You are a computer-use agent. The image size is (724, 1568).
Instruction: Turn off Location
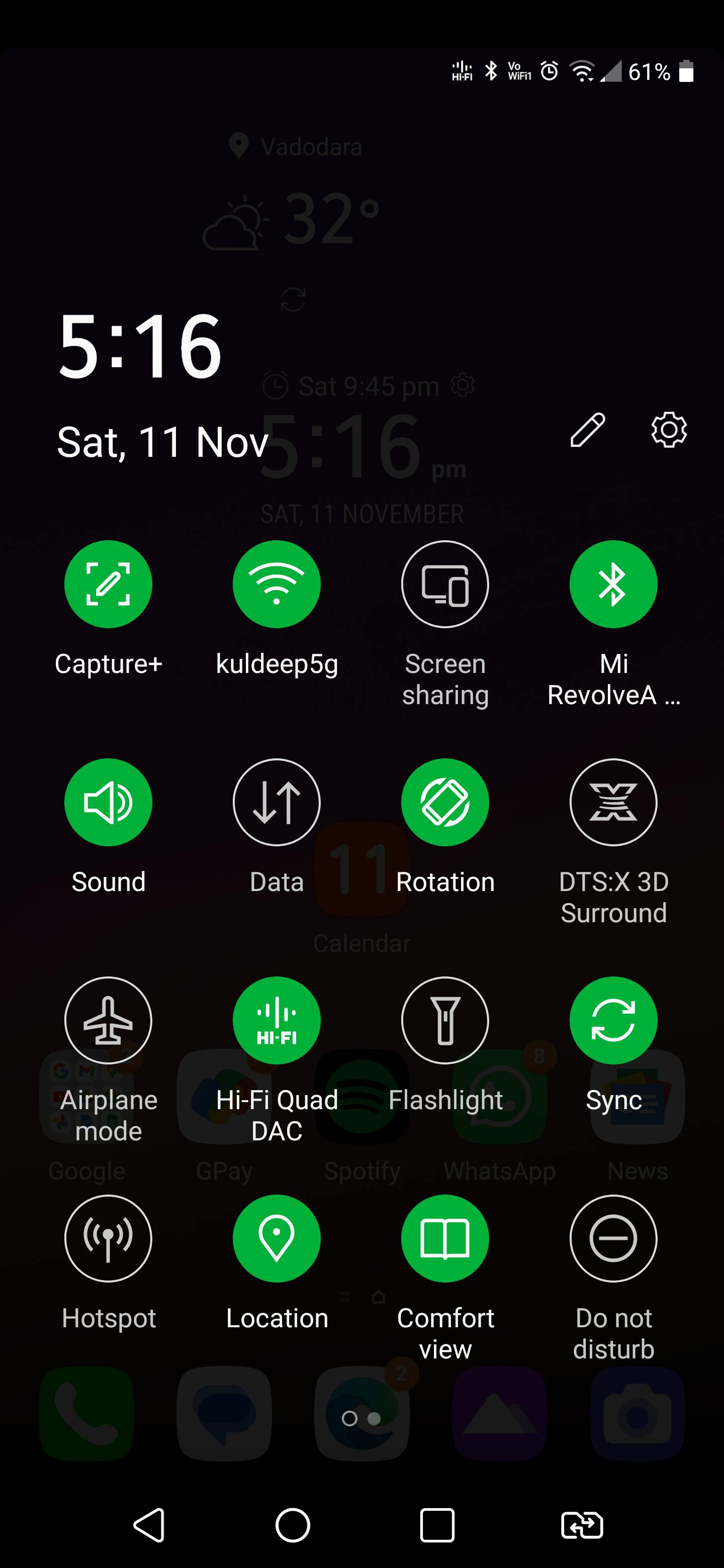pyautogui.click(x=277, y=1238)
